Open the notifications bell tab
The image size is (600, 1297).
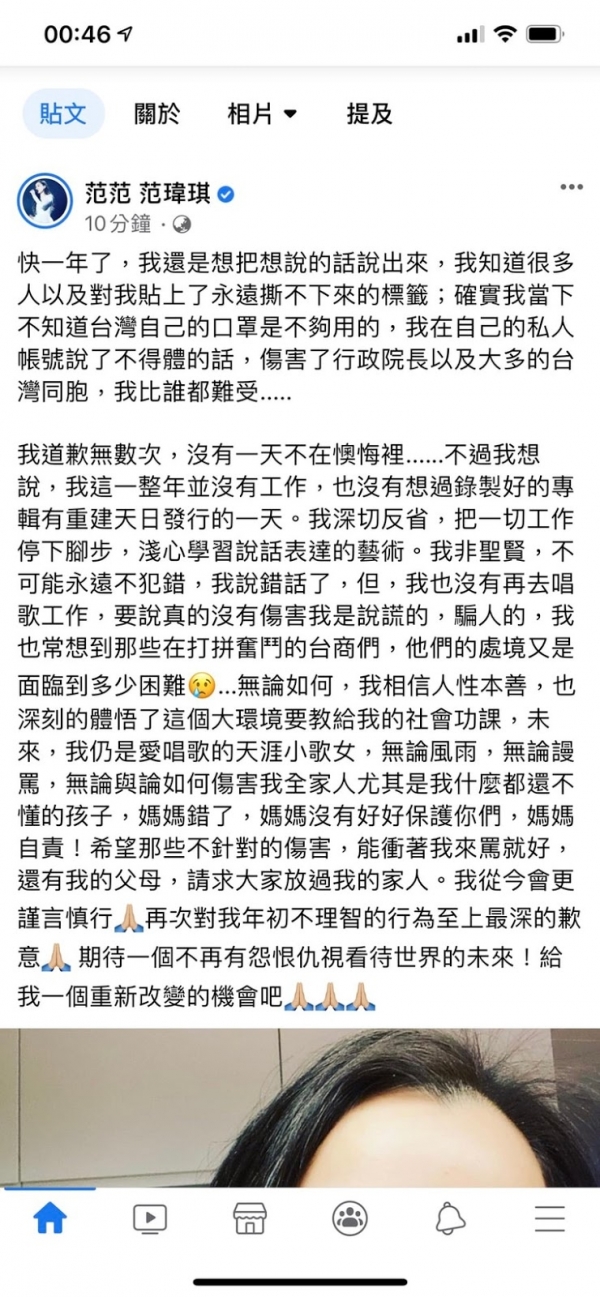coord(450,1217)
